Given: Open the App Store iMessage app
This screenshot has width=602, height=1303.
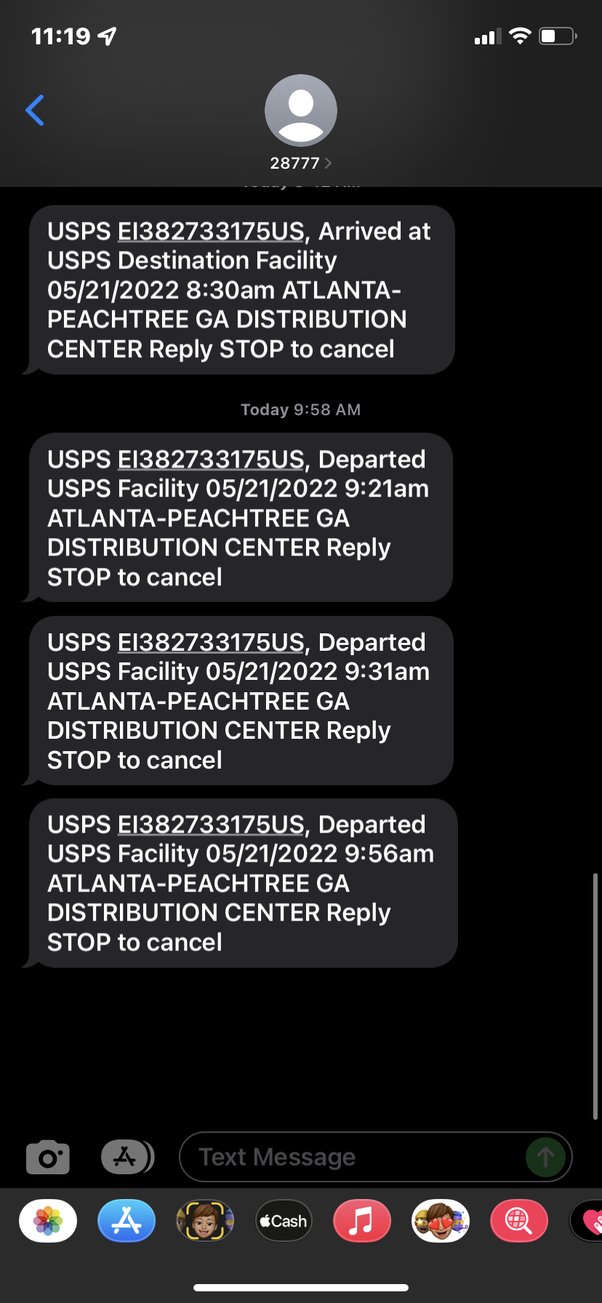Looking at the screenshot, I should coord(126,1220).
